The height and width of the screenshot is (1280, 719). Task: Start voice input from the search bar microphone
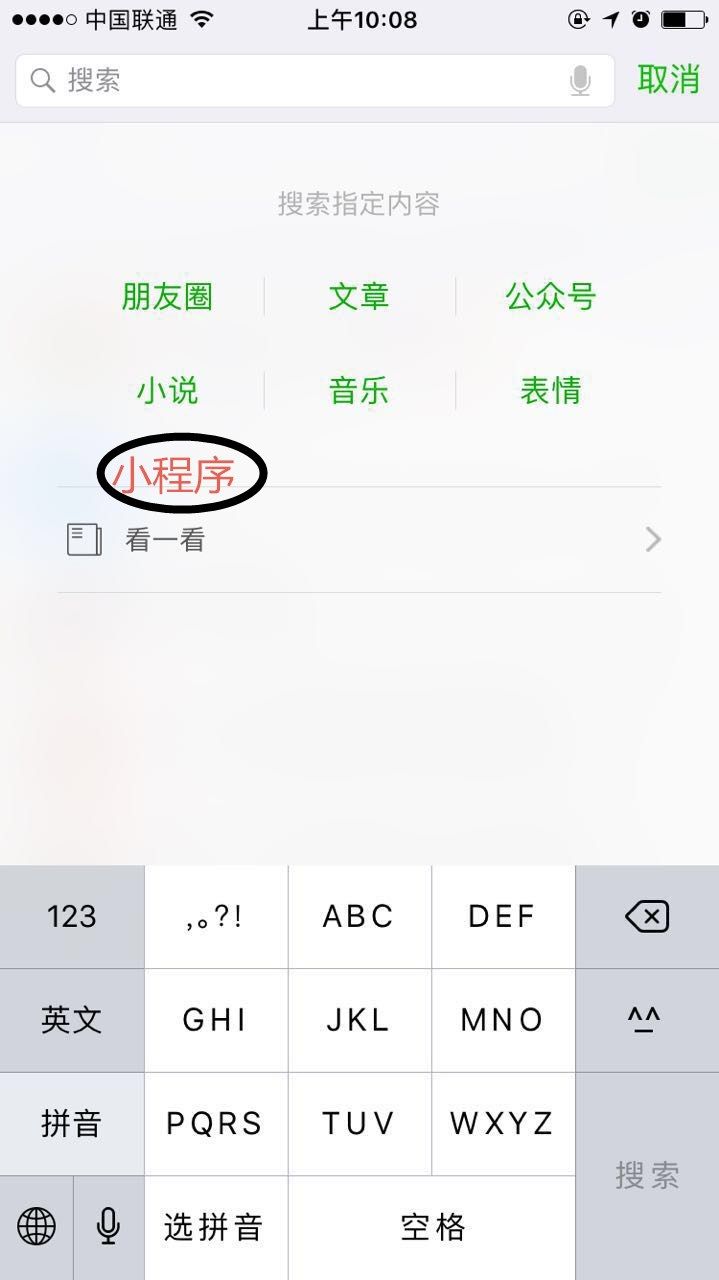pyautogui.click(x=580, y=81)
